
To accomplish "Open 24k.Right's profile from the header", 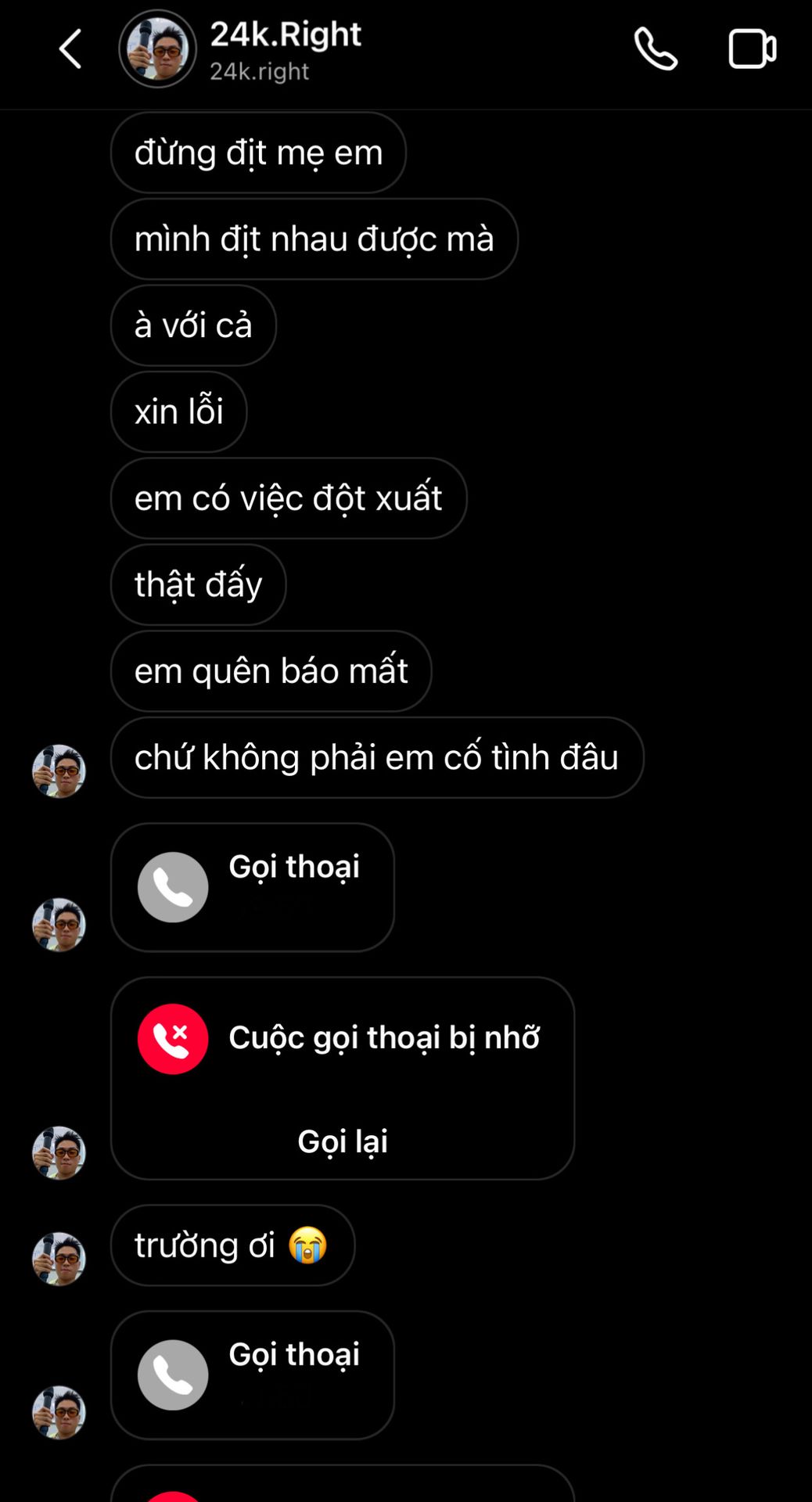I will [285, 49].
